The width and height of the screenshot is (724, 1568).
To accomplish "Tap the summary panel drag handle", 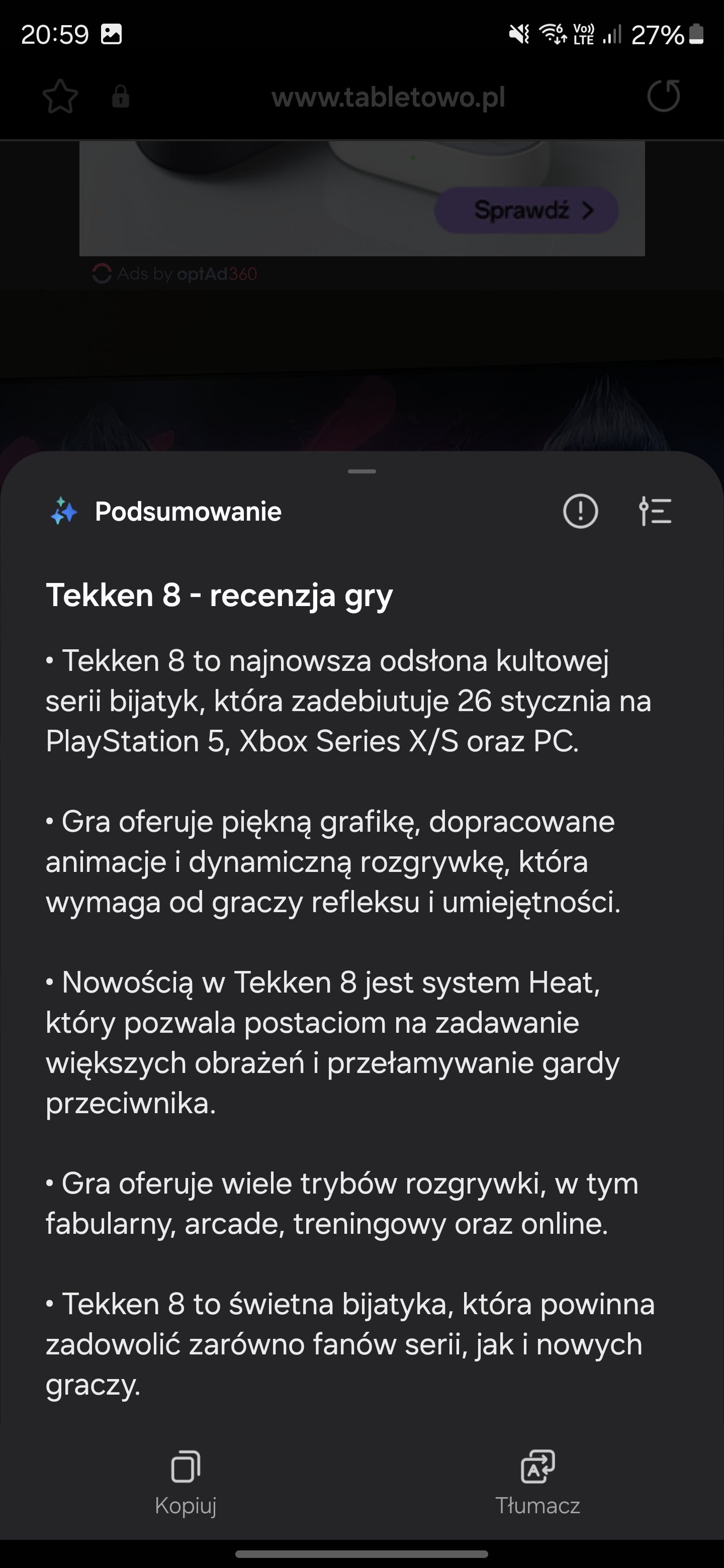I will click(361, 471).
